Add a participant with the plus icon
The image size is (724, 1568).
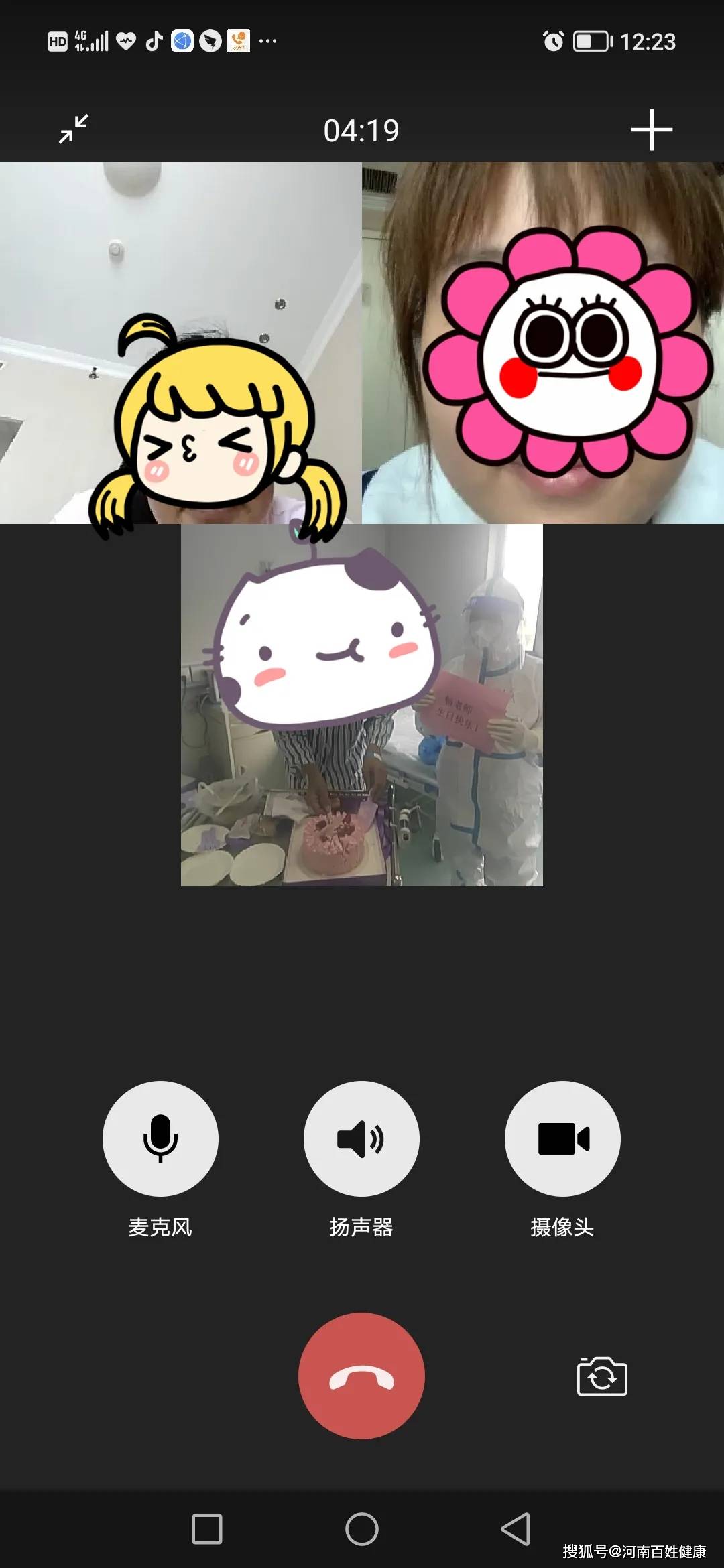point(652,130)
